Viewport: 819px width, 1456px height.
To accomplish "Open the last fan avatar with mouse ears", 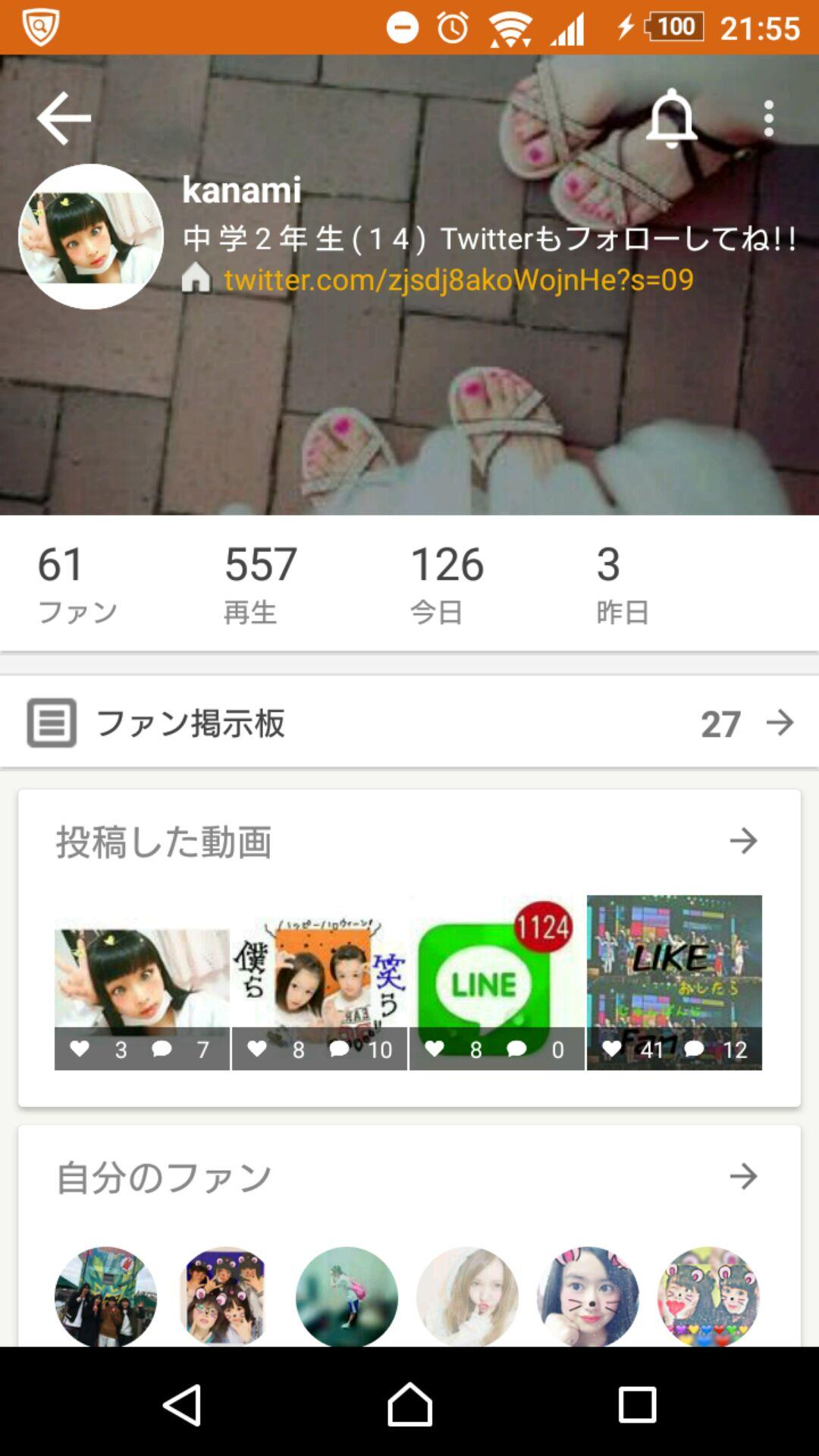I will 708,1297.
